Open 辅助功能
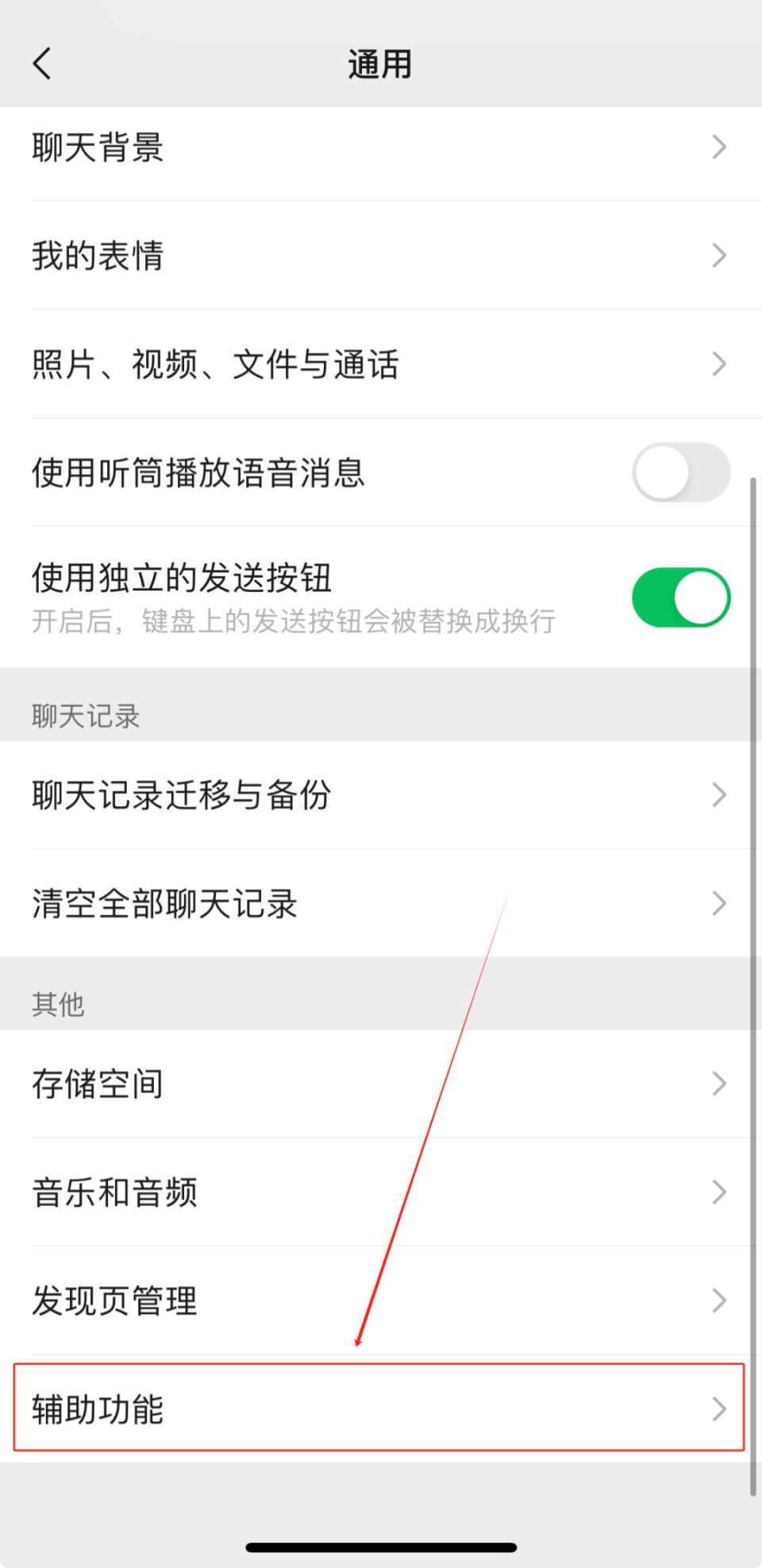This screenshot has width=762, height=1568. pyautogui.click(x=379, y=1409)
